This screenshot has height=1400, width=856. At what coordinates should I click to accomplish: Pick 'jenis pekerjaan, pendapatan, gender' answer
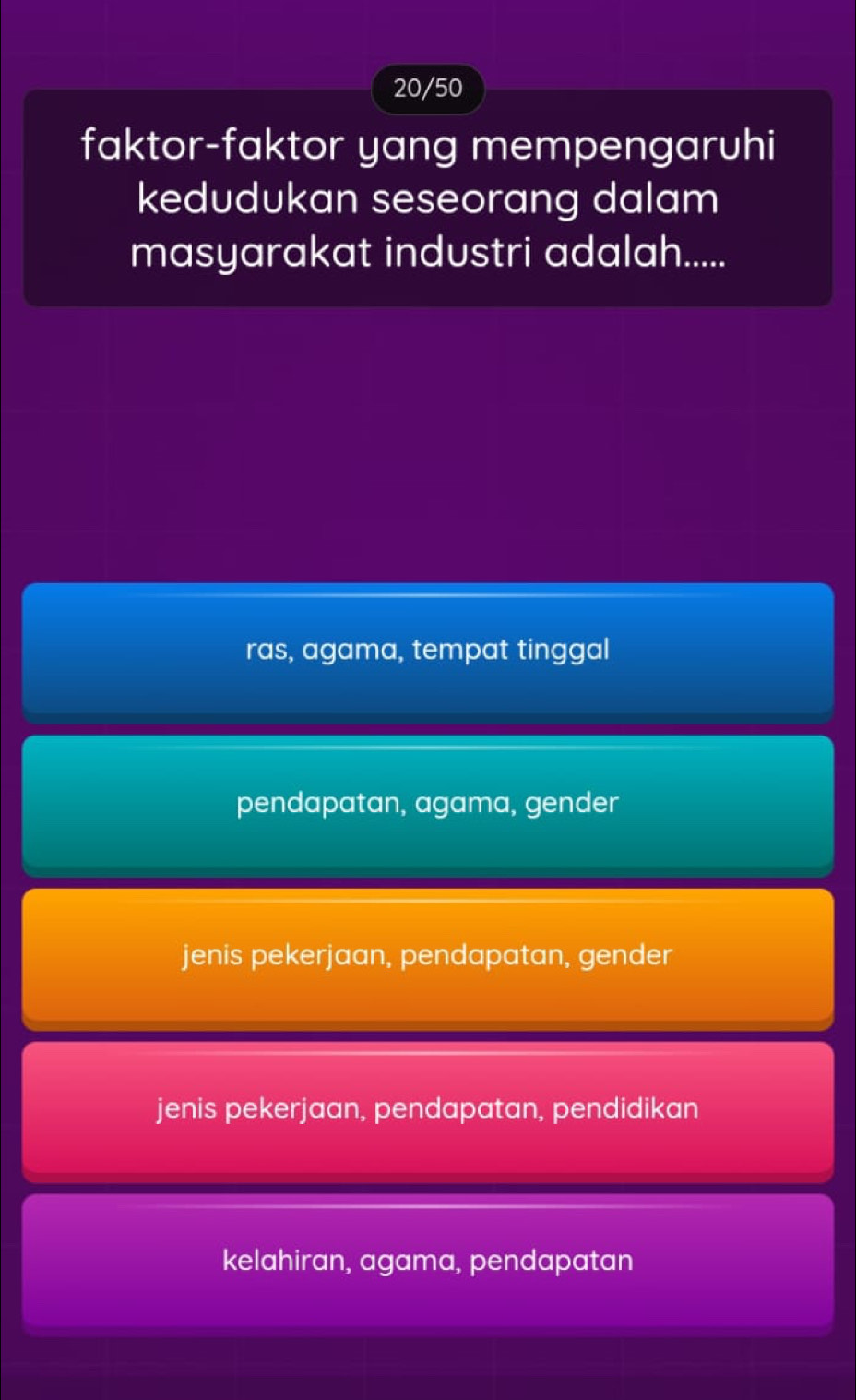[428, 959]
